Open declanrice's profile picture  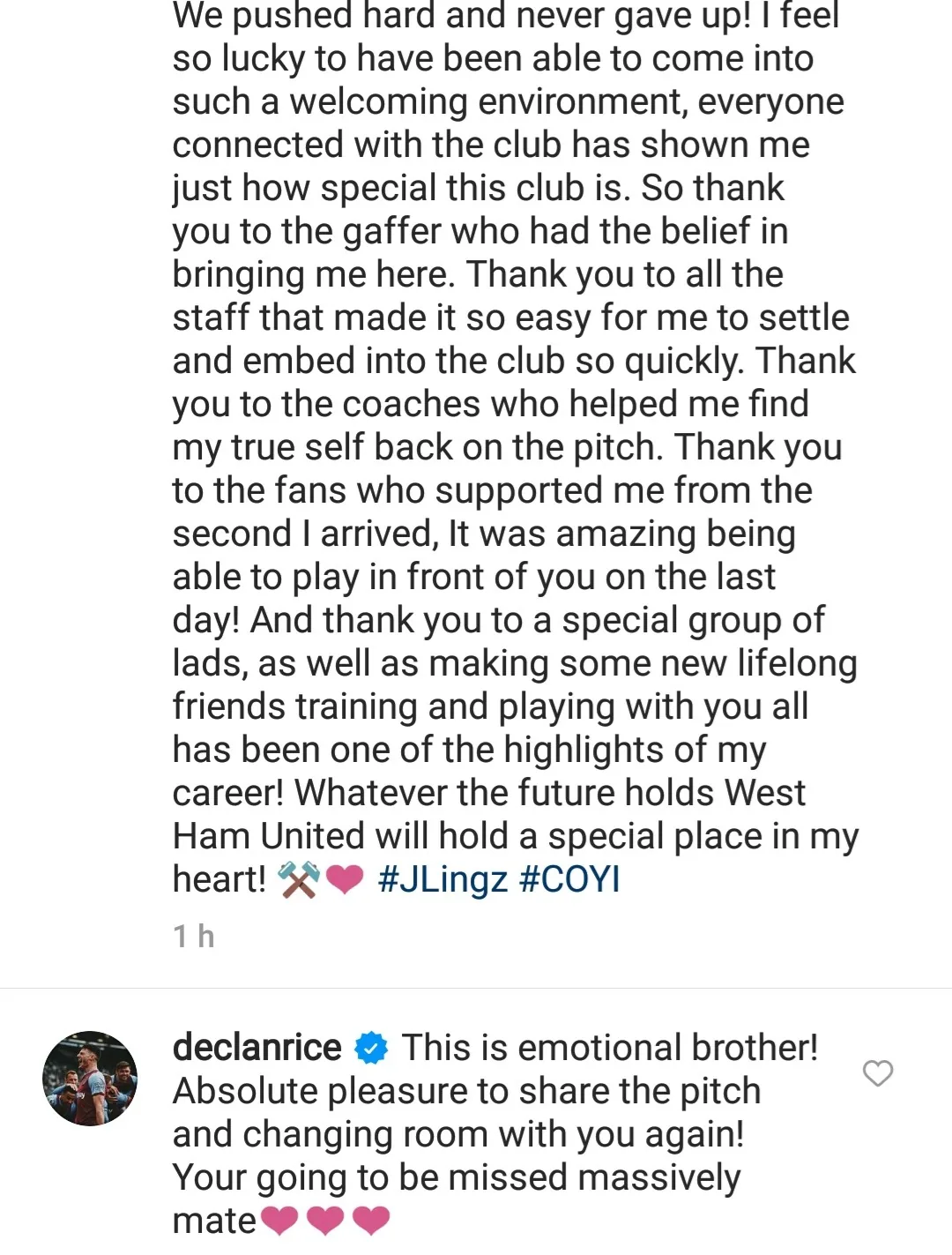click(x=90, y=1078)
